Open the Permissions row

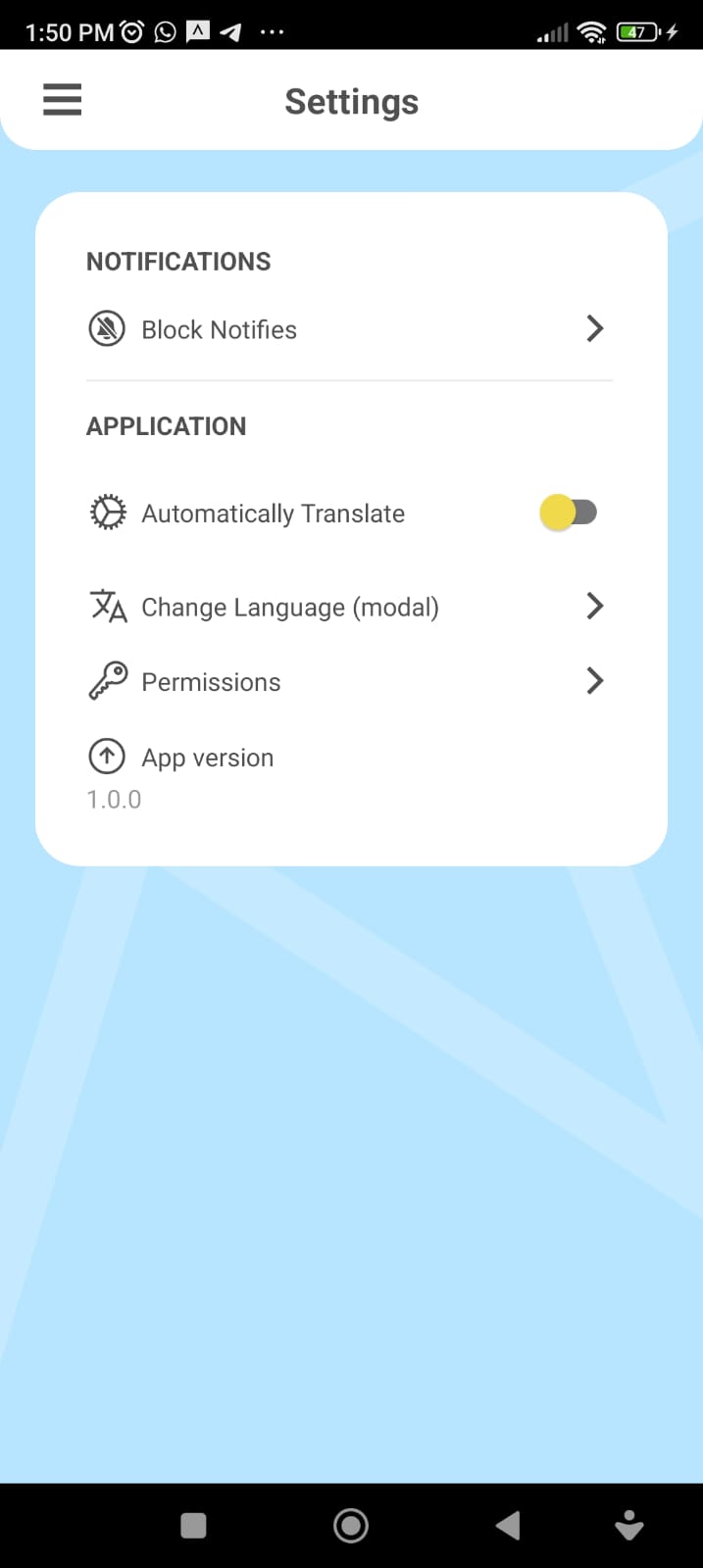[x=348, y=682]
